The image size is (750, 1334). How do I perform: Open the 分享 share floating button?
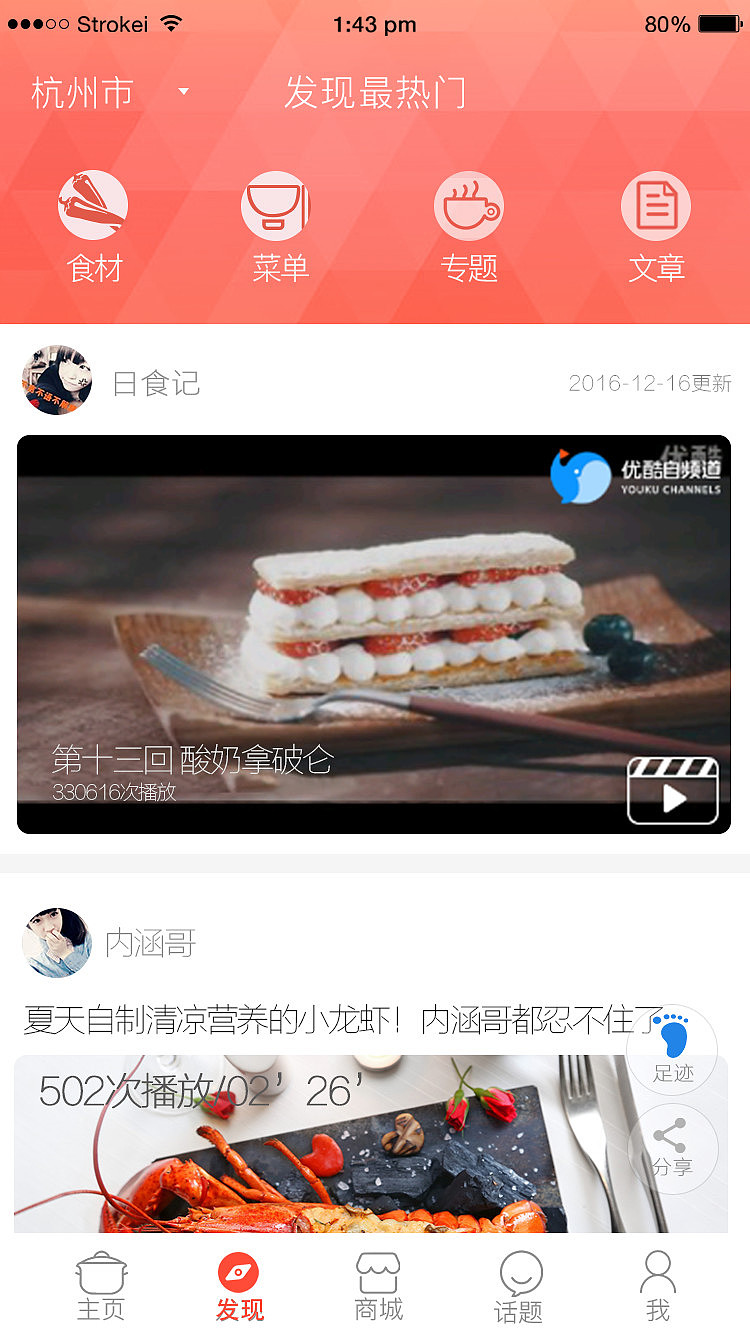[672, 1150]
